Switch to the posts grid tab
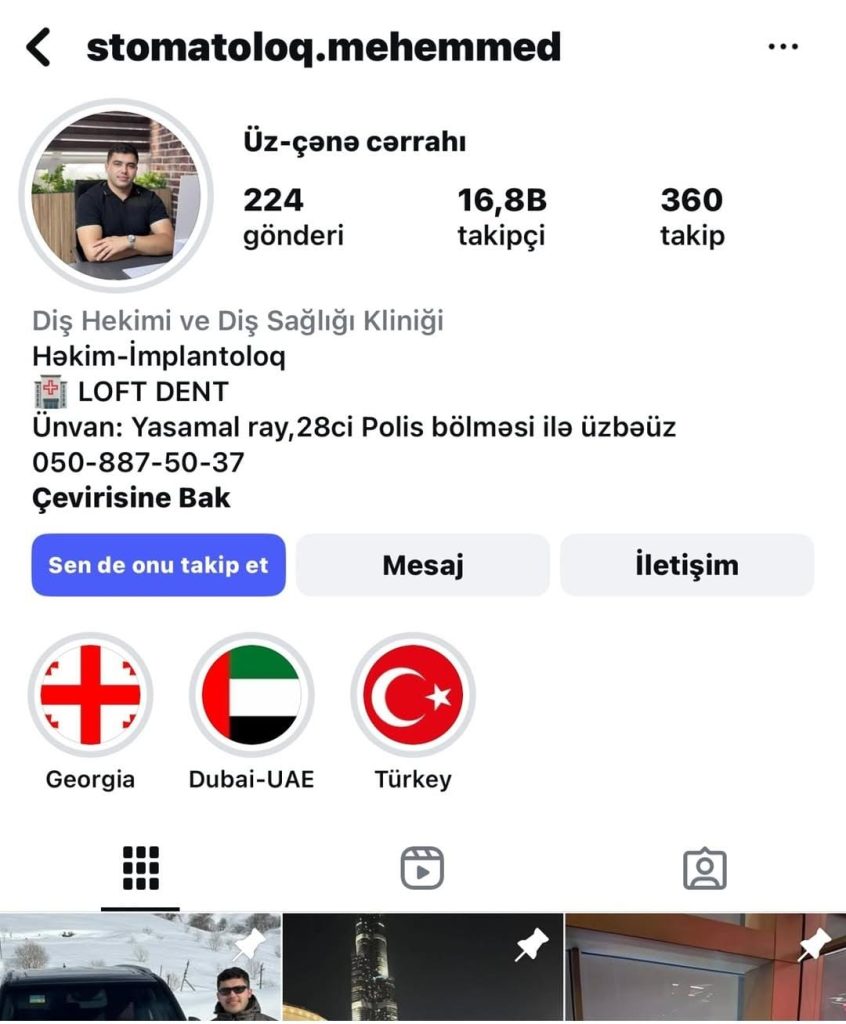The height and width of the screenshot is (1024, 846). click(x=141, y=868)
